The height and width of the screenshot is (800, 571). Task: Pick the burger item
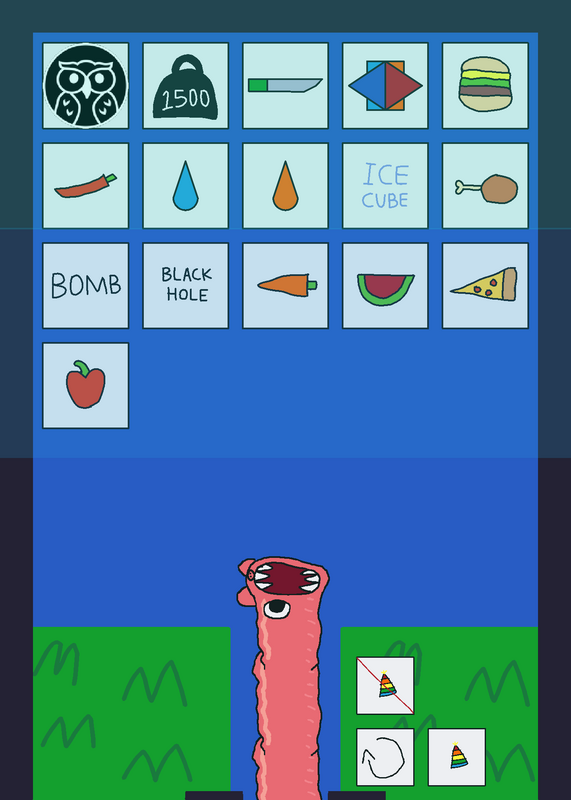[x=485, y=86]
